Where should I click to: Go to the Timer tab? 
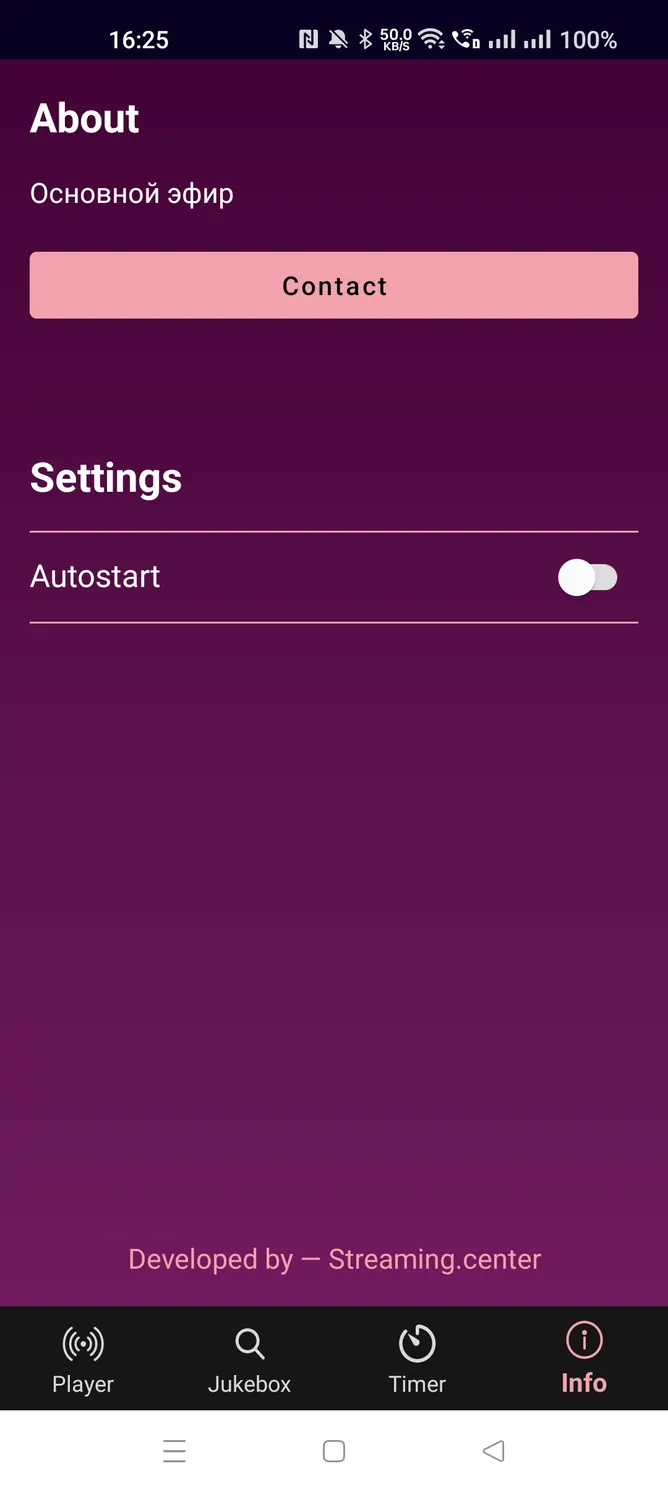(x=417, y=1358)
